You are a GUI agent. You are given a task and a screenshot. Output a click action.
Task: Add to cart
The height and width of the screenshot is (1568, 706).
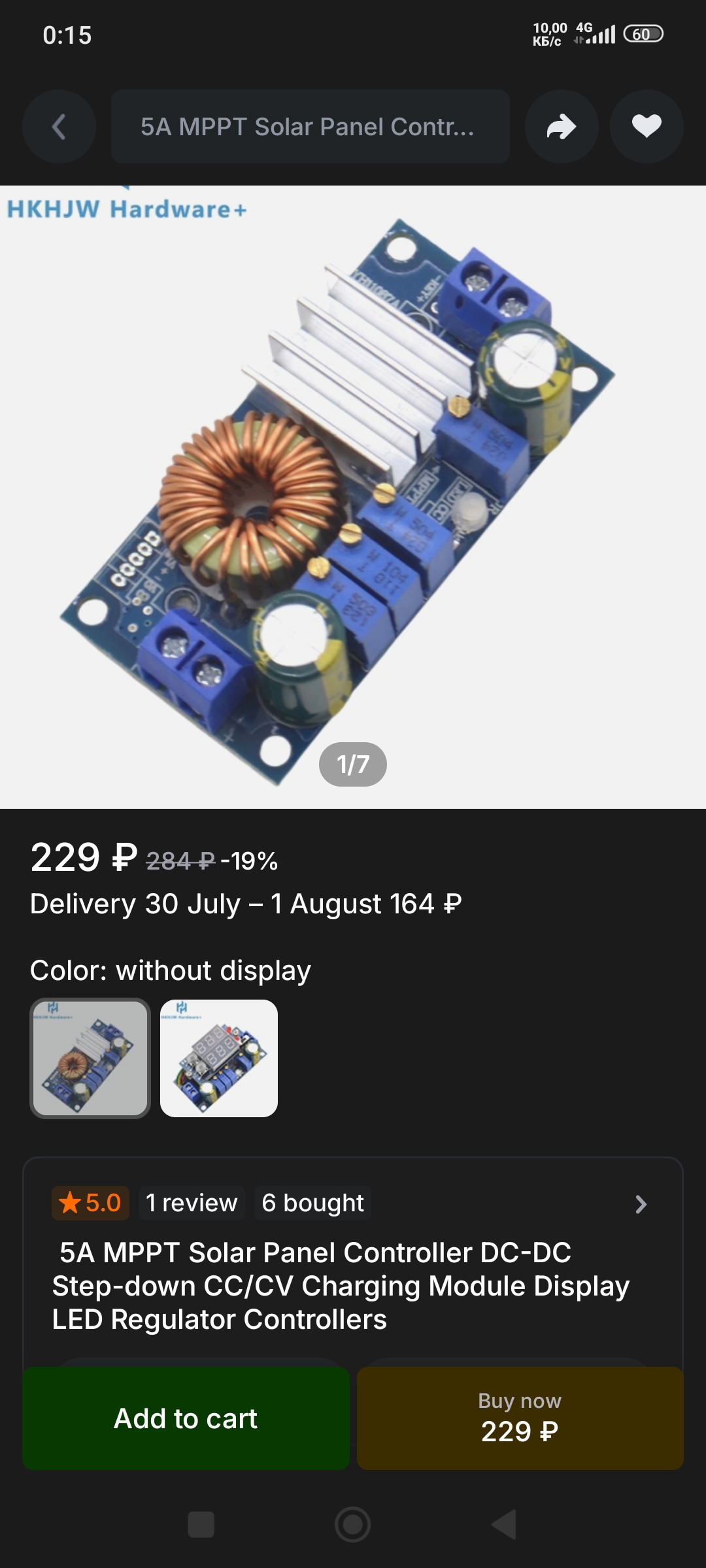186,1418
